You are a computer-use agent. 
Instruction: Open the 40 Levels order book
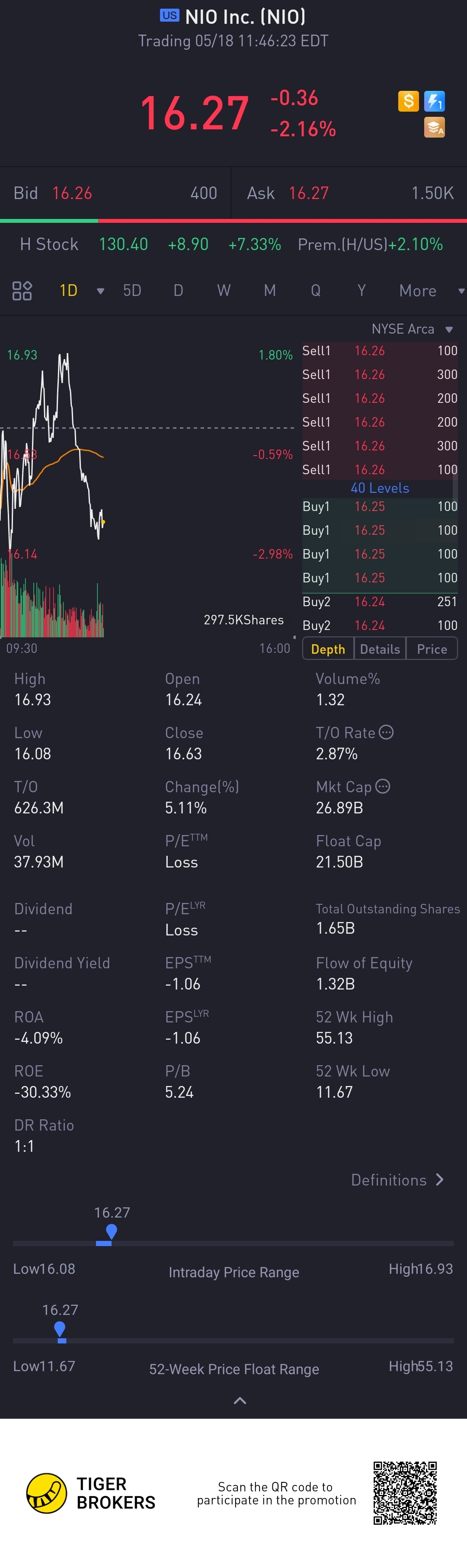[380, 488]
